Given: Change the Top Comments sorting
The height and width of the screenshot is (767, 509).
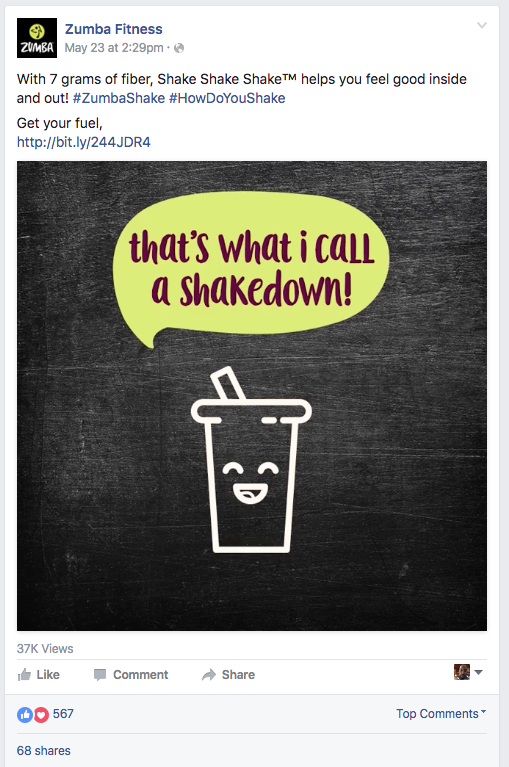Looking at the screenshot, I should (441, 714).
